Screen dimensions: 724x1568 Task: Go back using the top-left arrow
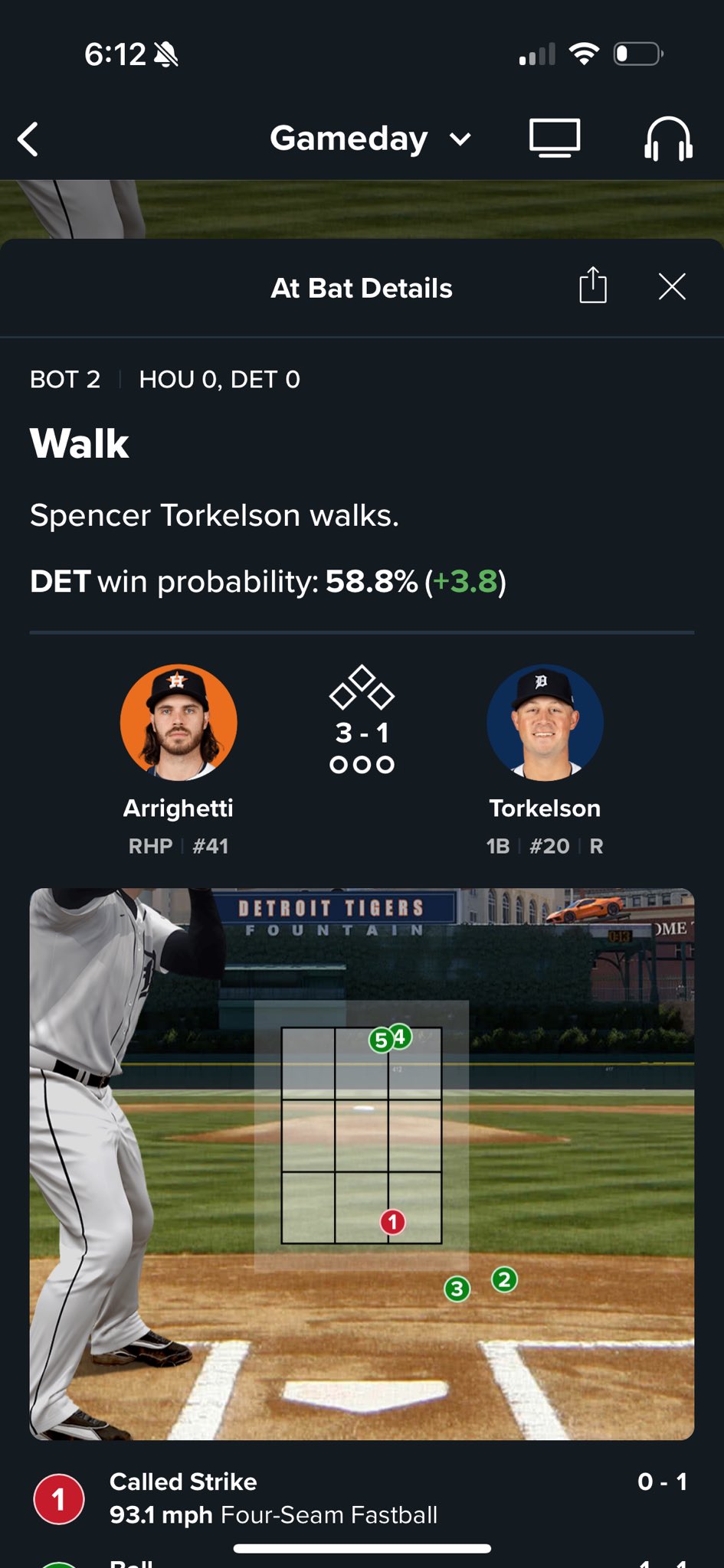point(28,139)
